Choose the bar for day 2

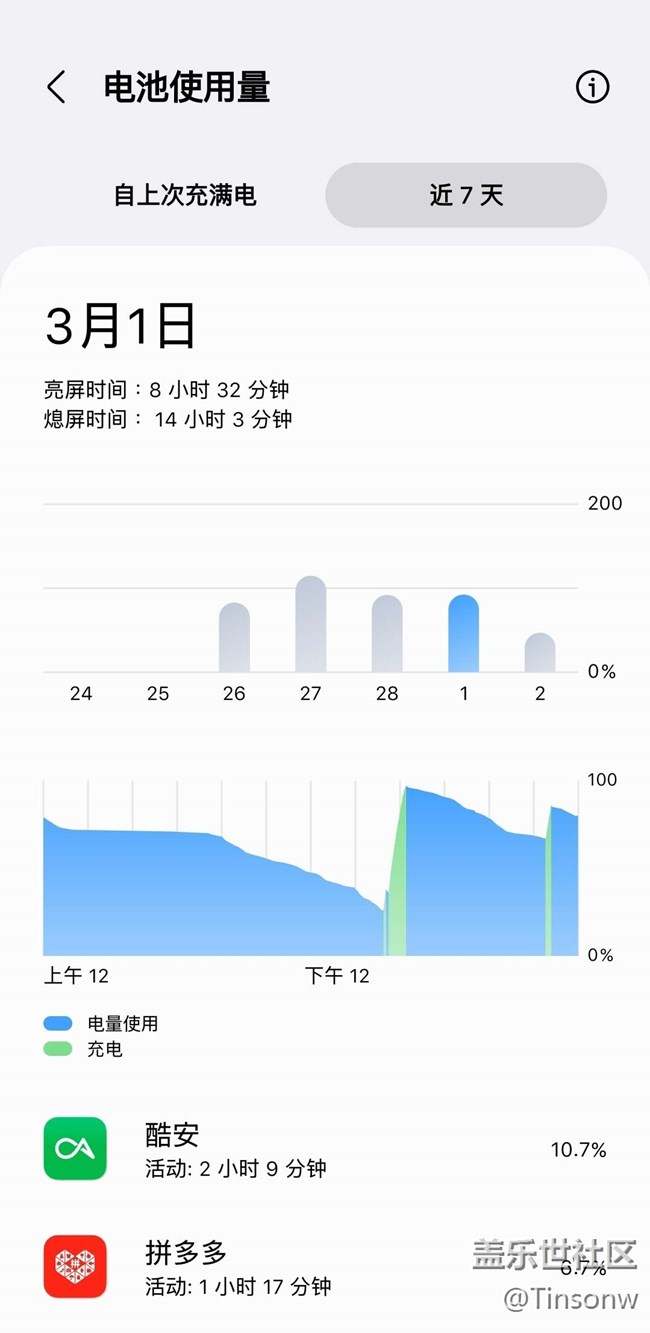(x=540, y=653)
